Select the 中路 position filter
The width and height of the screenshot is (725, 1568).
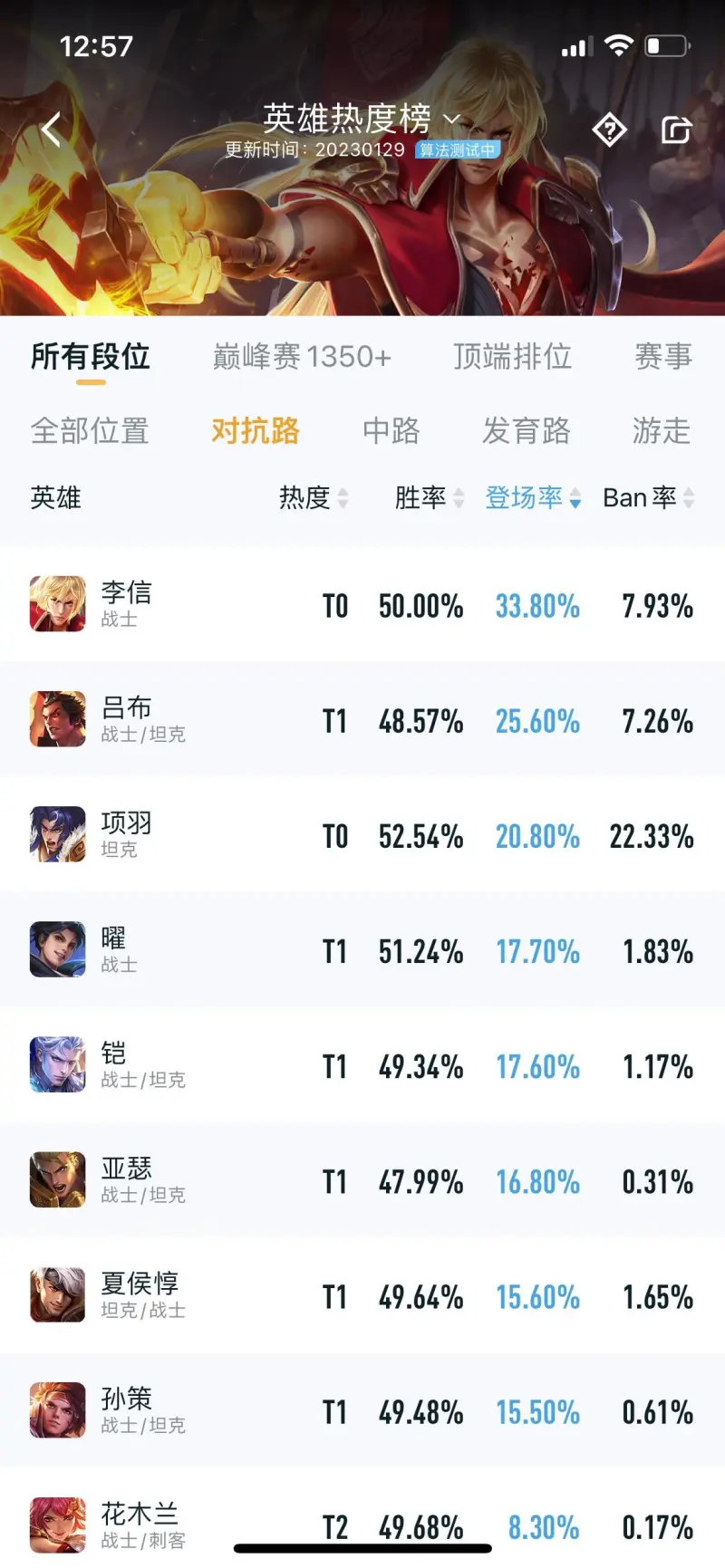pyautogui.click(x=391, y=431)
